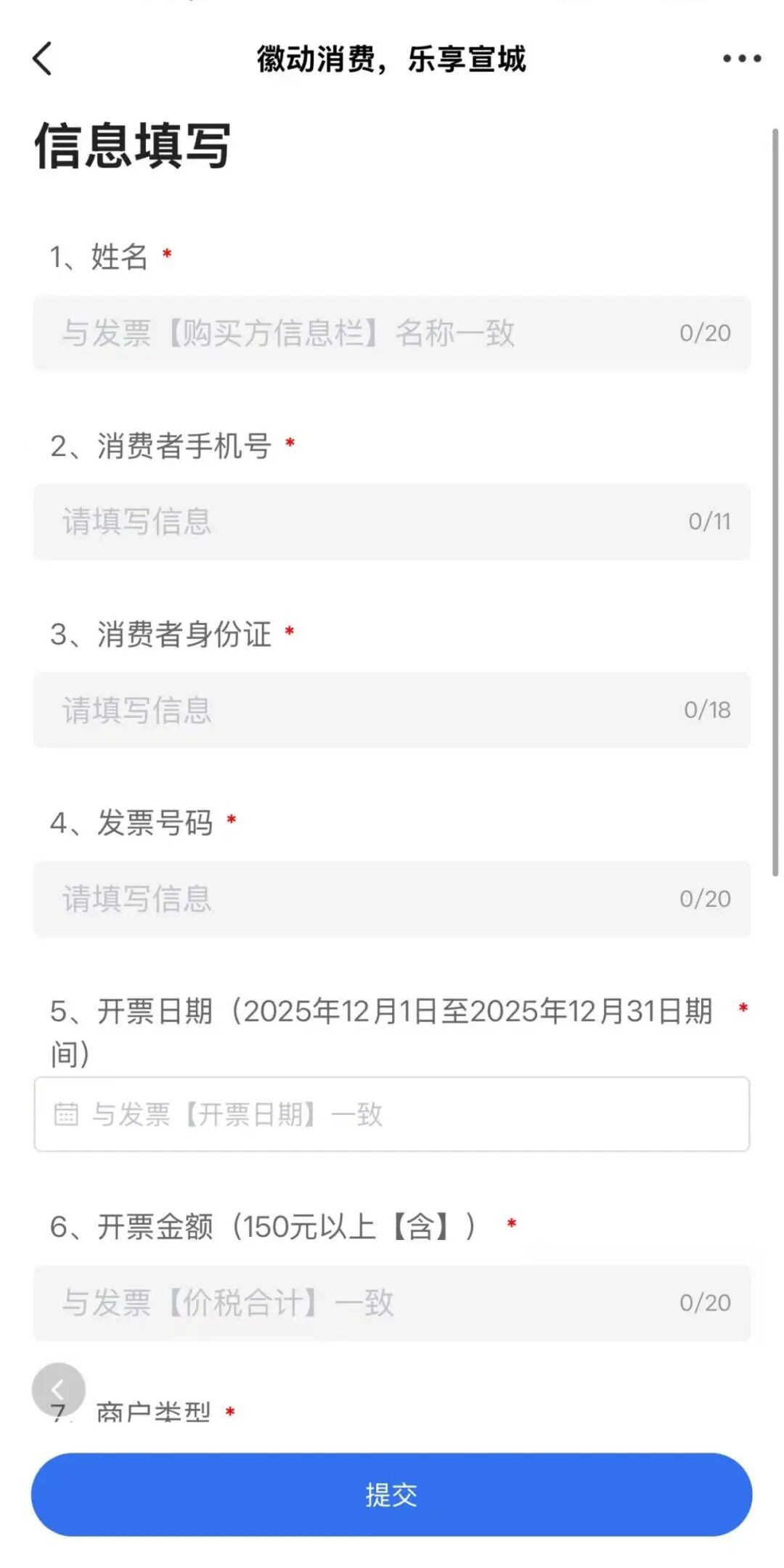Image resolution: width=784 pixels, height=1568 pixels.
Task: Open the 开票日期 date picker
Action: coord(391,1114)
